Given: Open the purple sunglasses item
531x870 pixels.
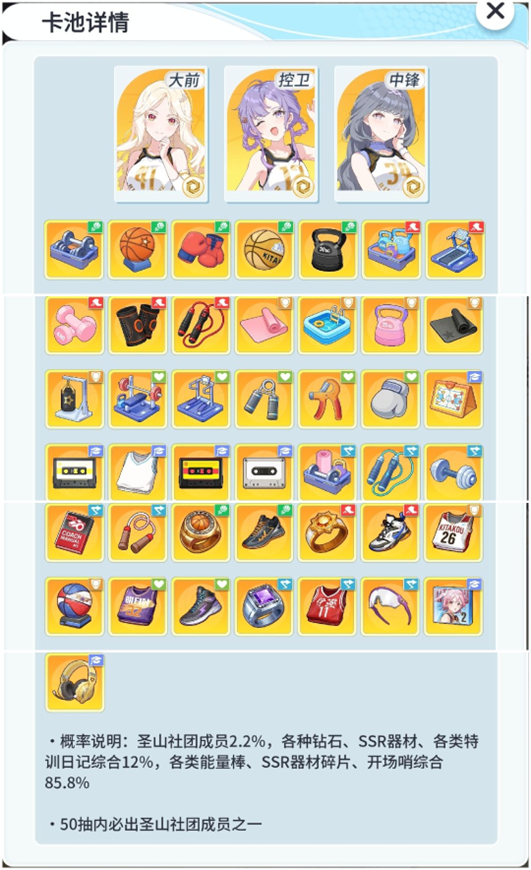Looking at the screenshot, I should click(391, 606).
